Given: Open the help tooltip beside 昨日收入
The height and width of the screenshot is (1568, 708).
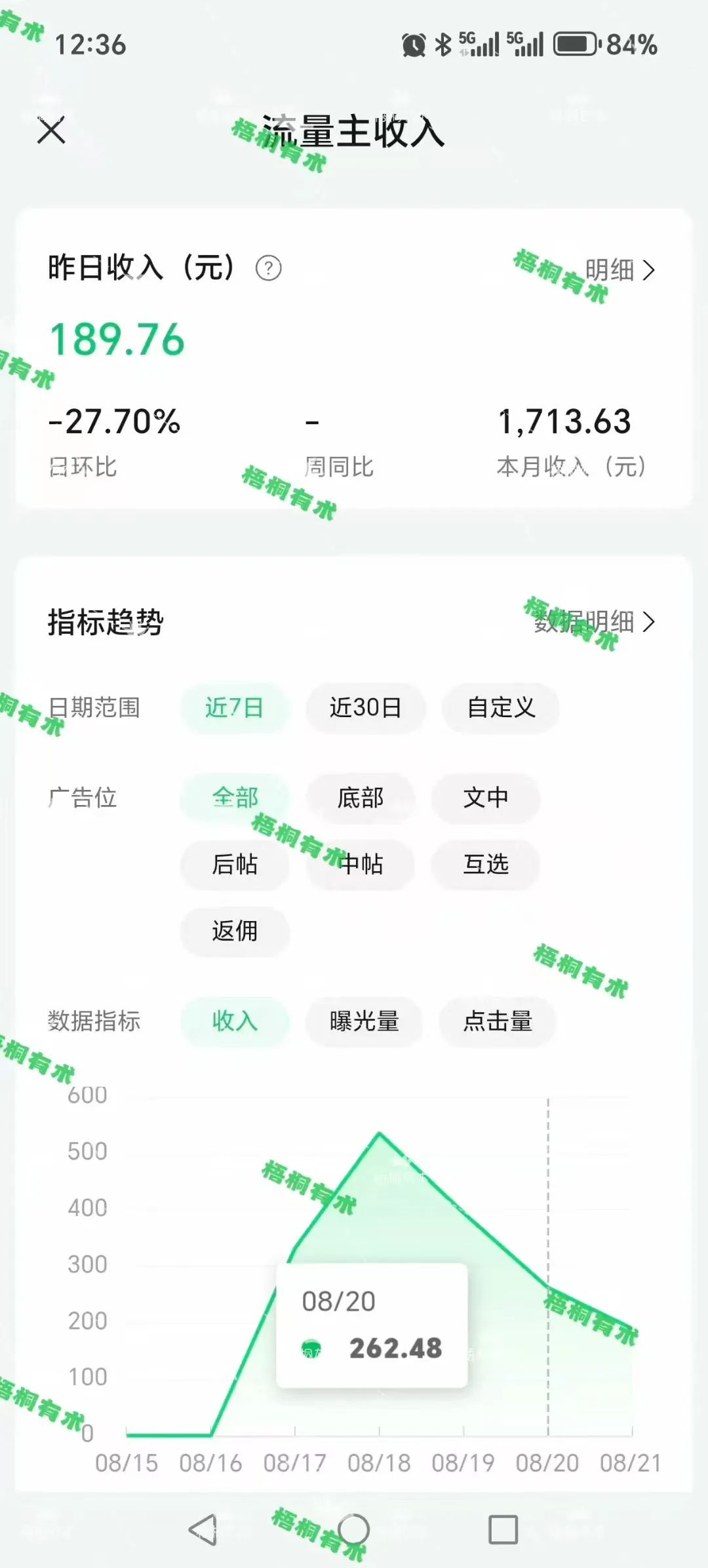Looking at the screenshot, I should pyautogui.click(x=270, y=268).
